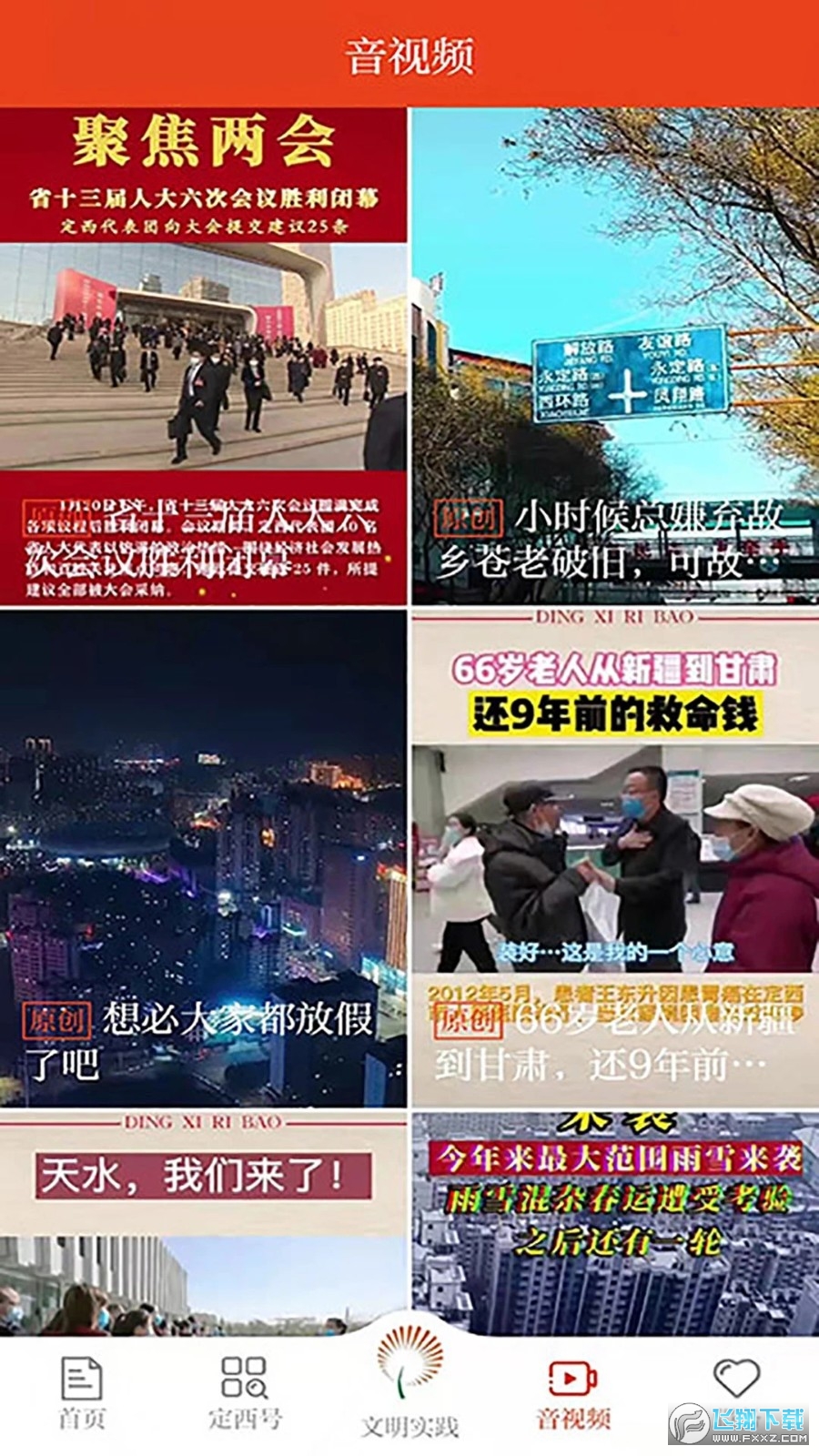Viewport: 819px width, 1456px height.
Task: Open the 66岁老人从新疆到甘肃 video
Action: coord(615,859)
